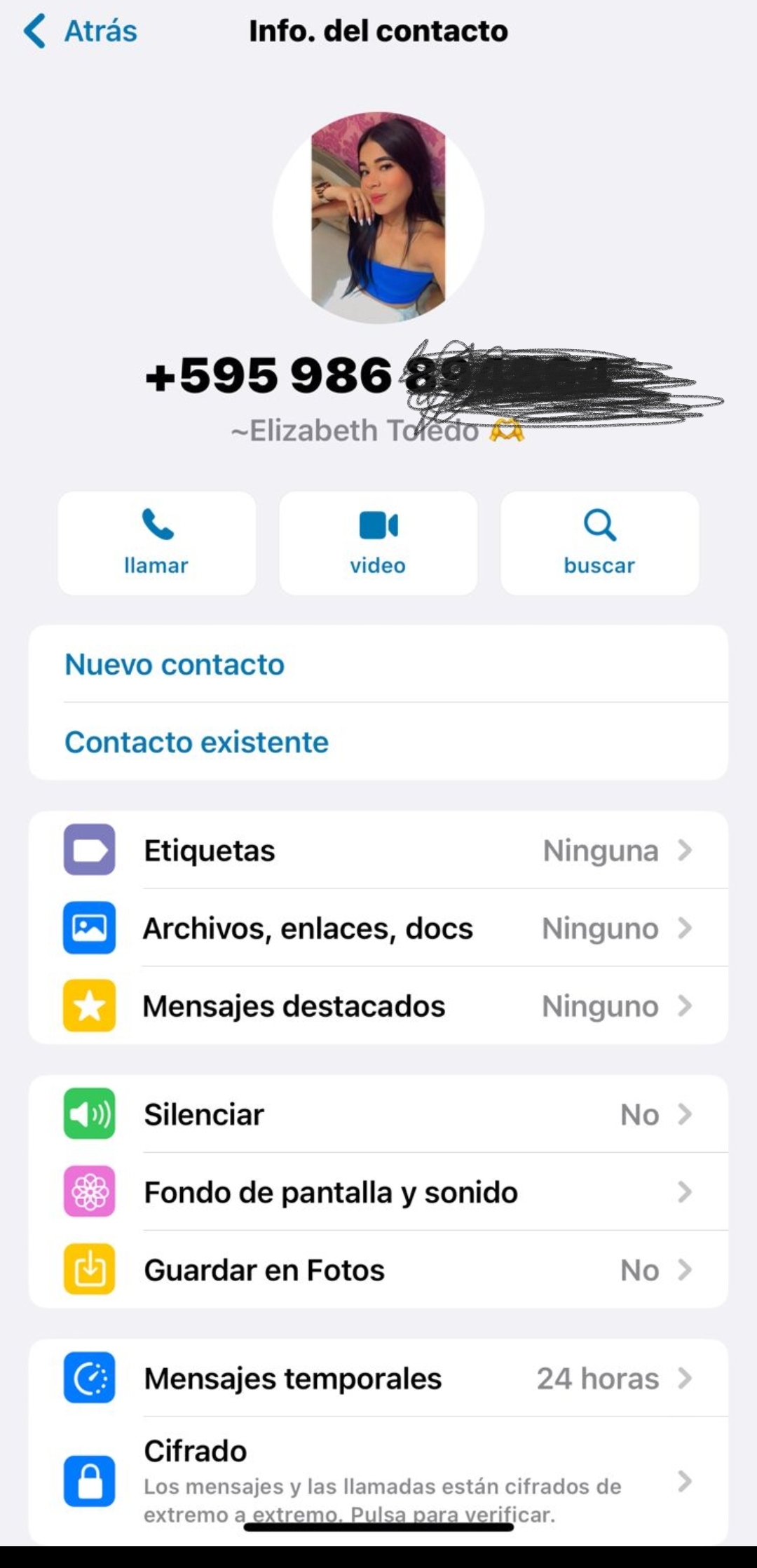Search the chat with buscar
Viewport: 757px width, 1568px height.
pos(599,543)
